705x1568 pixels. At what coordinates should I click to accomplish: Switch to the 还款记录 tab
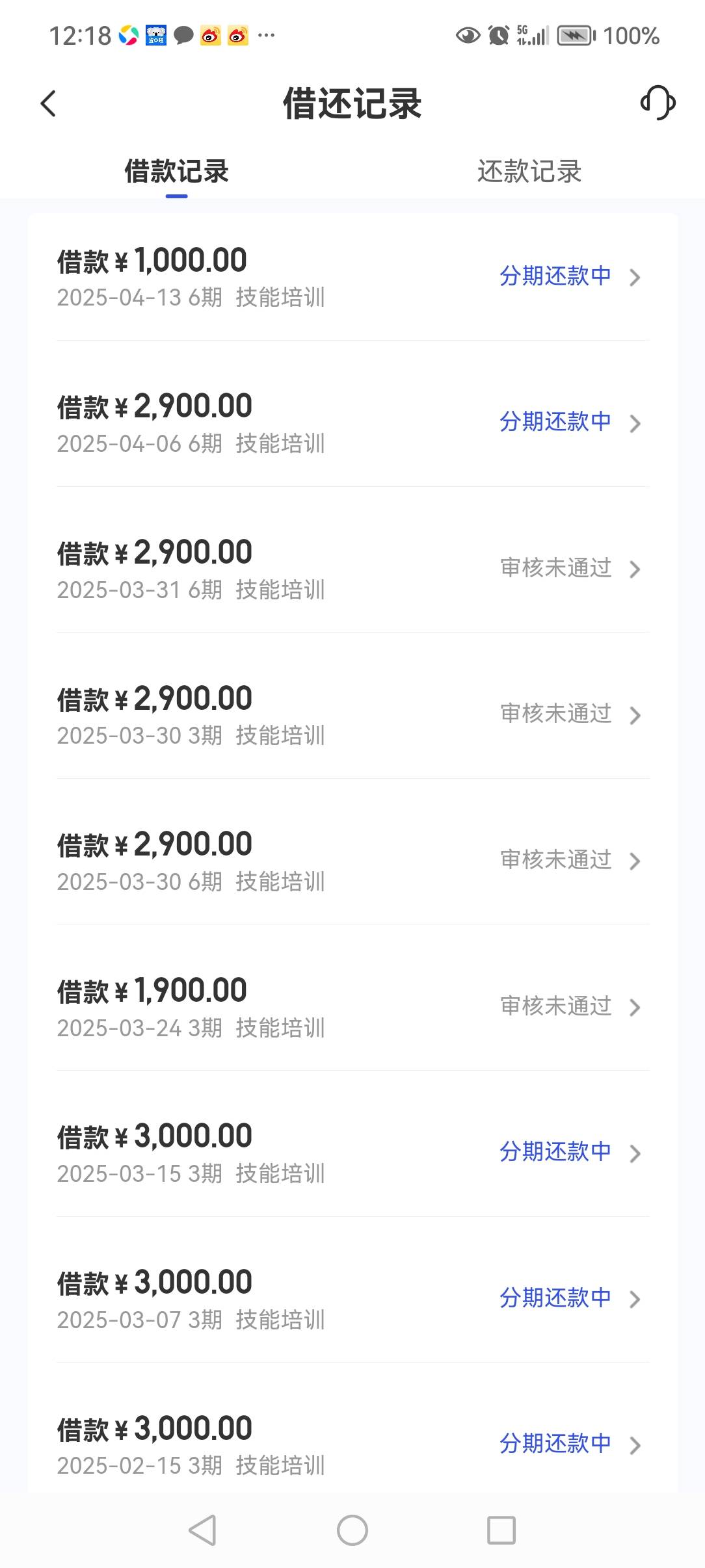coord(529,172)
